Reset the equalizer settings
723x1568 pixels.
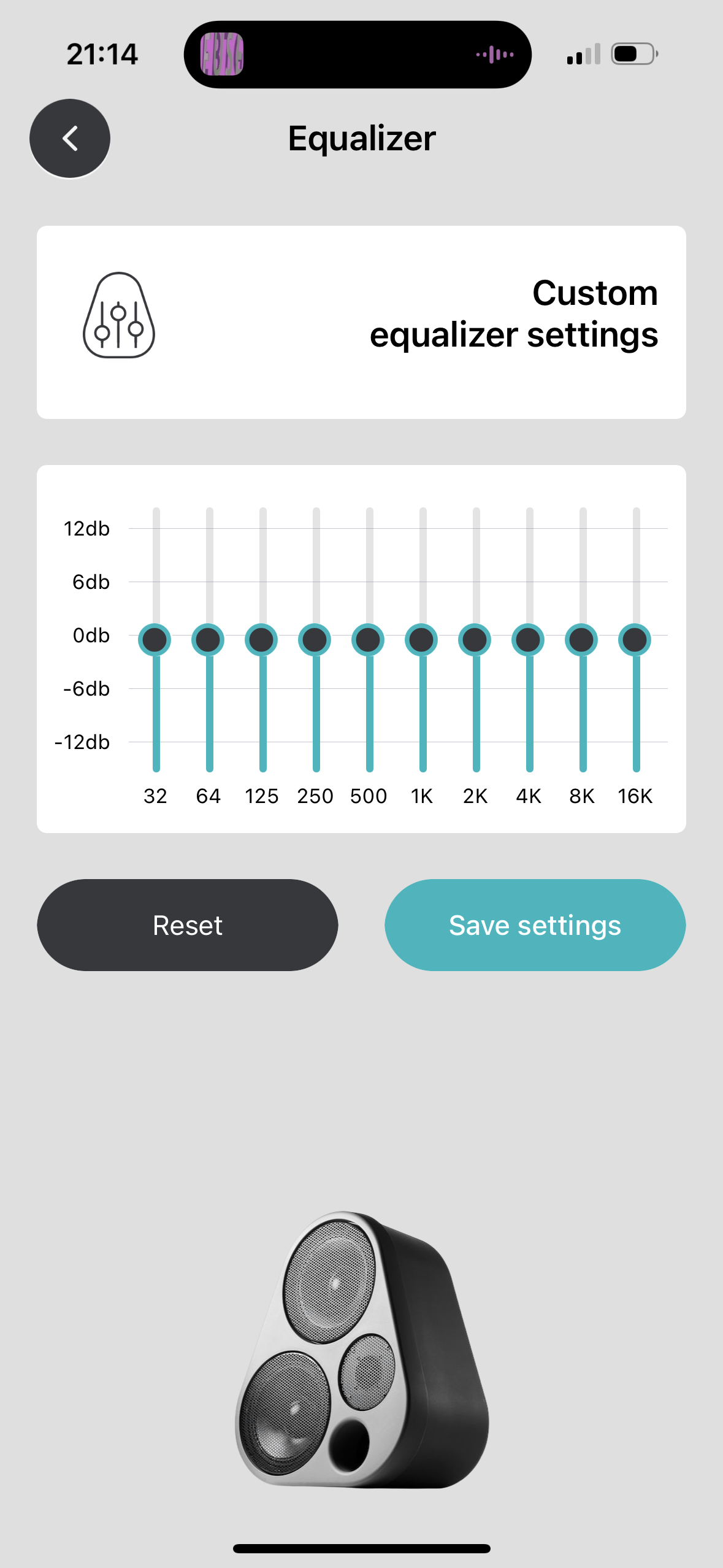click(188, 925)
